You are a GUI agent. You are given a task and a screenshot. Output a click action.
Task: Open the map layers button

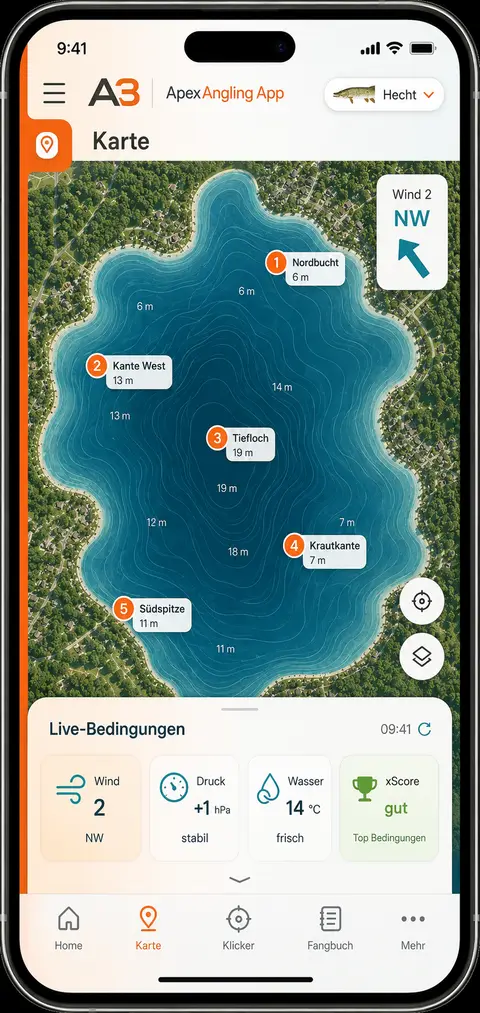coord(422,657)
